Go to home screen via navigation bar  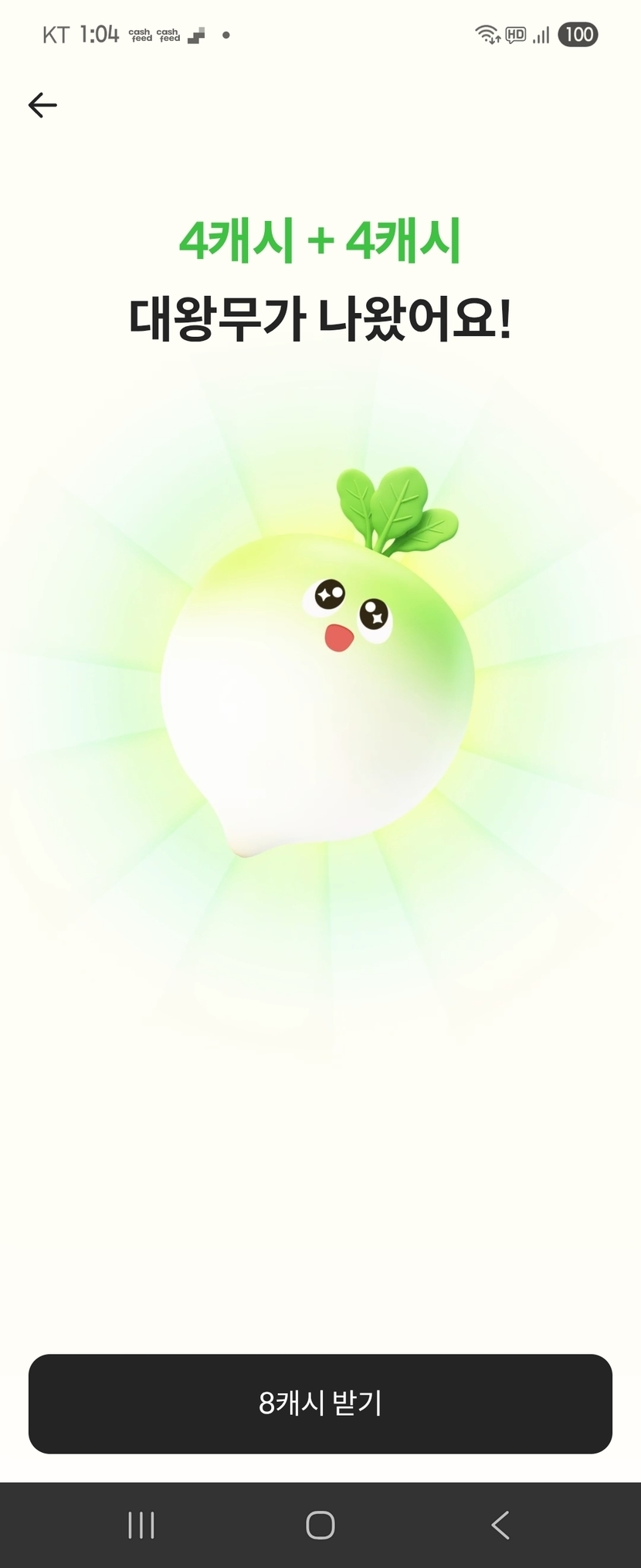tap(320, 1525)
